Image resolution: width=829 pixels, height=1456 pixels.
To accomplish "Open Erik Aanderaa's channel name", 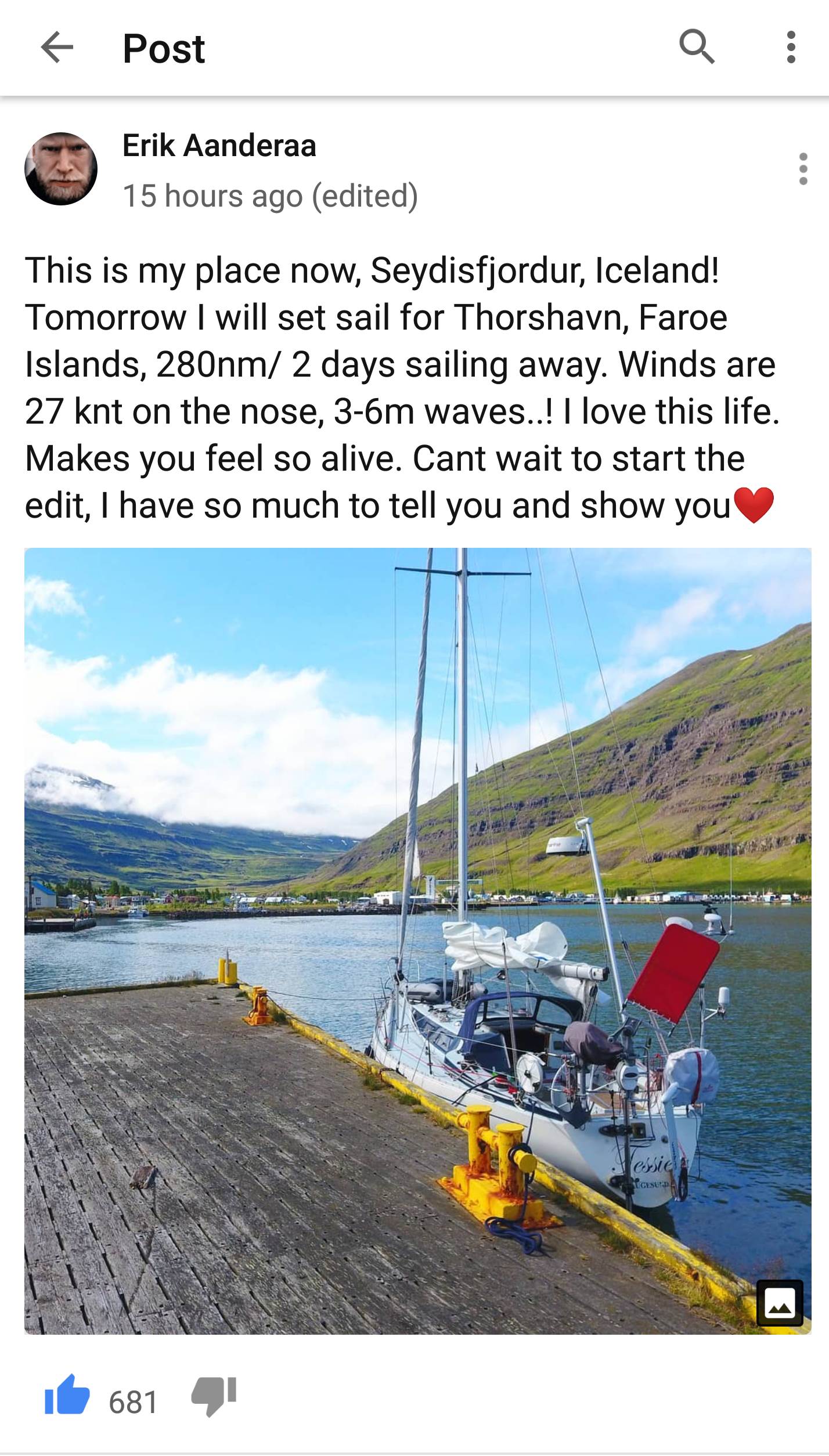I will pos(219,145).
